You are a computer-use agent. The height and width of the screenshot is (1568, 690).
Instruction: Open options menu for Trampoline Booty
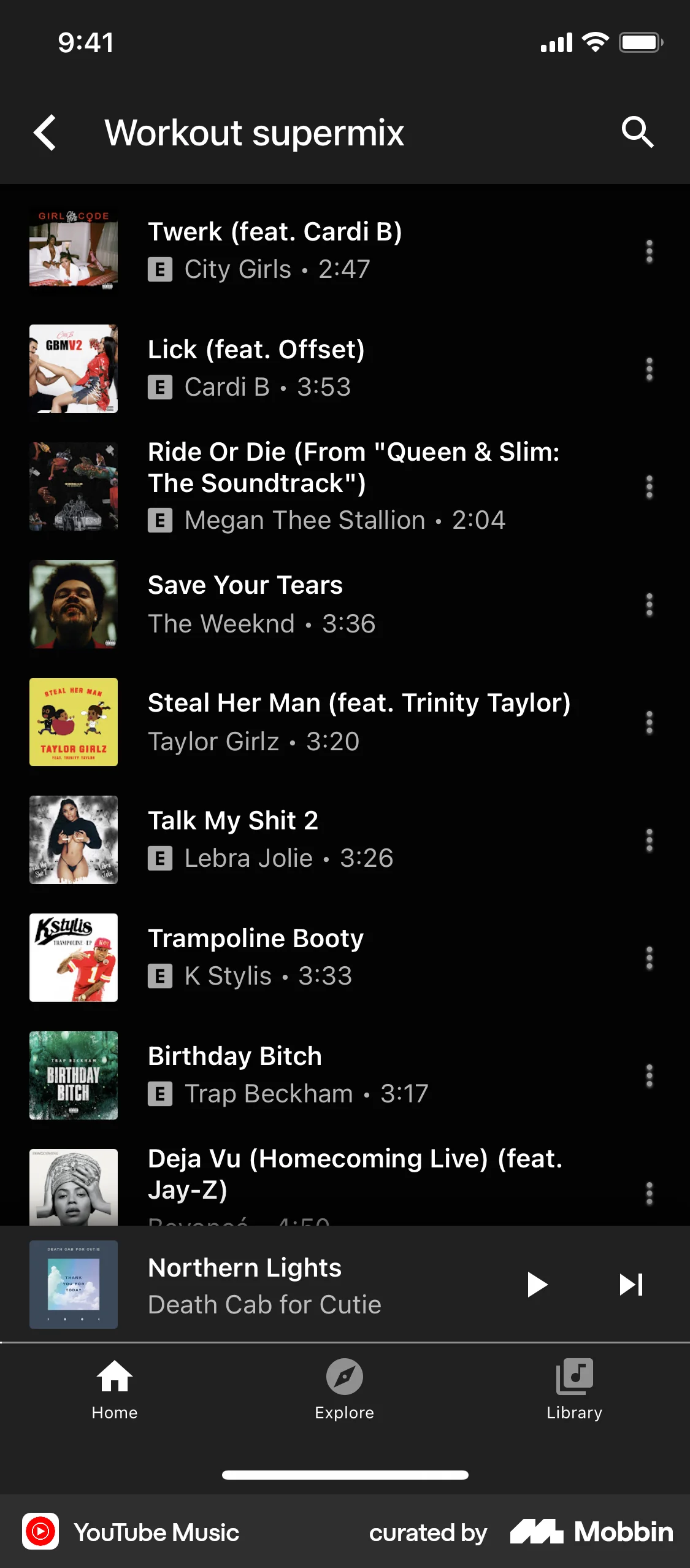coord(648,957)
